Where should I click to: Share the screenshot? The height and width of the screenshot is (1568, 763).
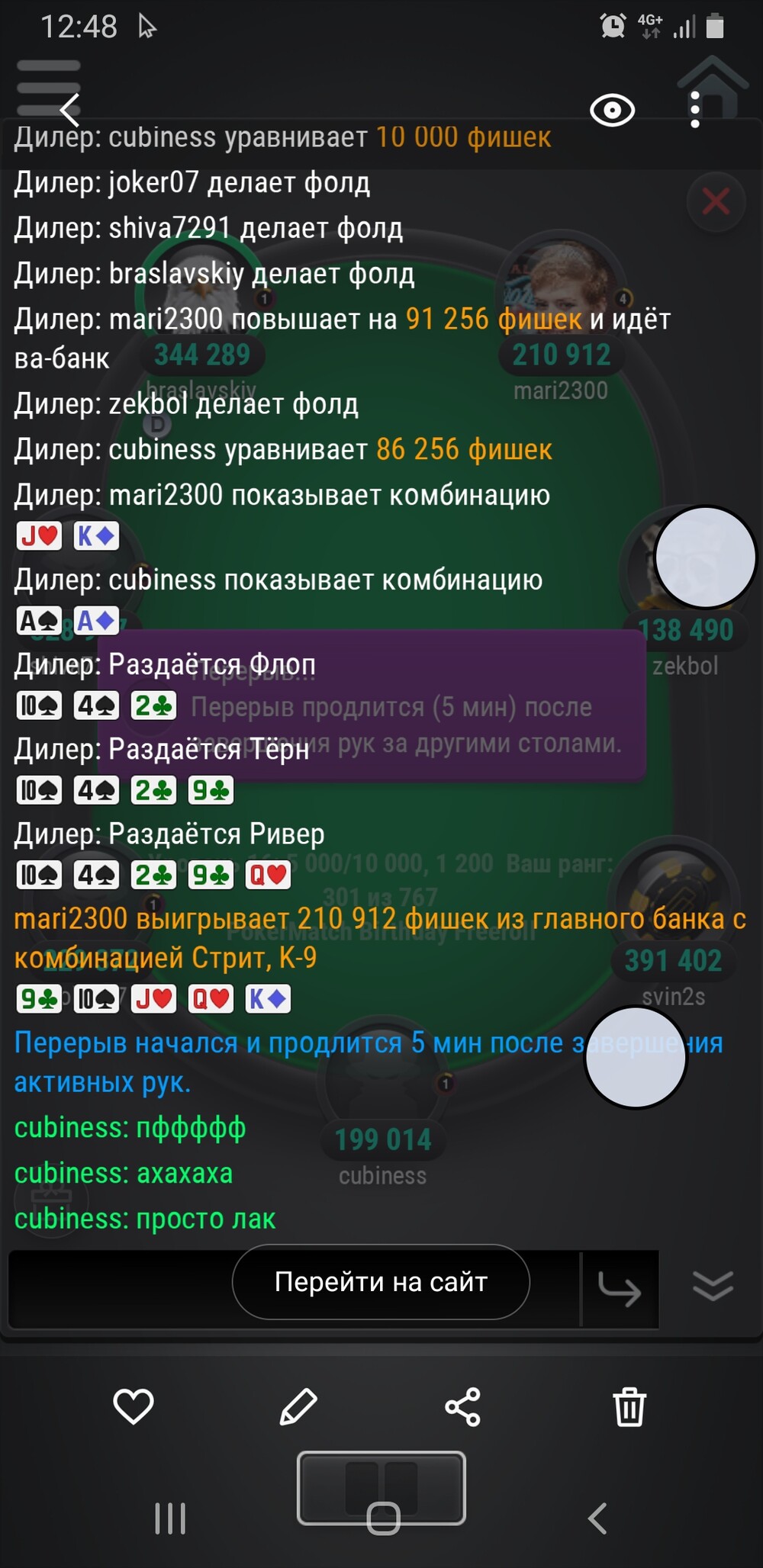click(x=463, y=1407)
